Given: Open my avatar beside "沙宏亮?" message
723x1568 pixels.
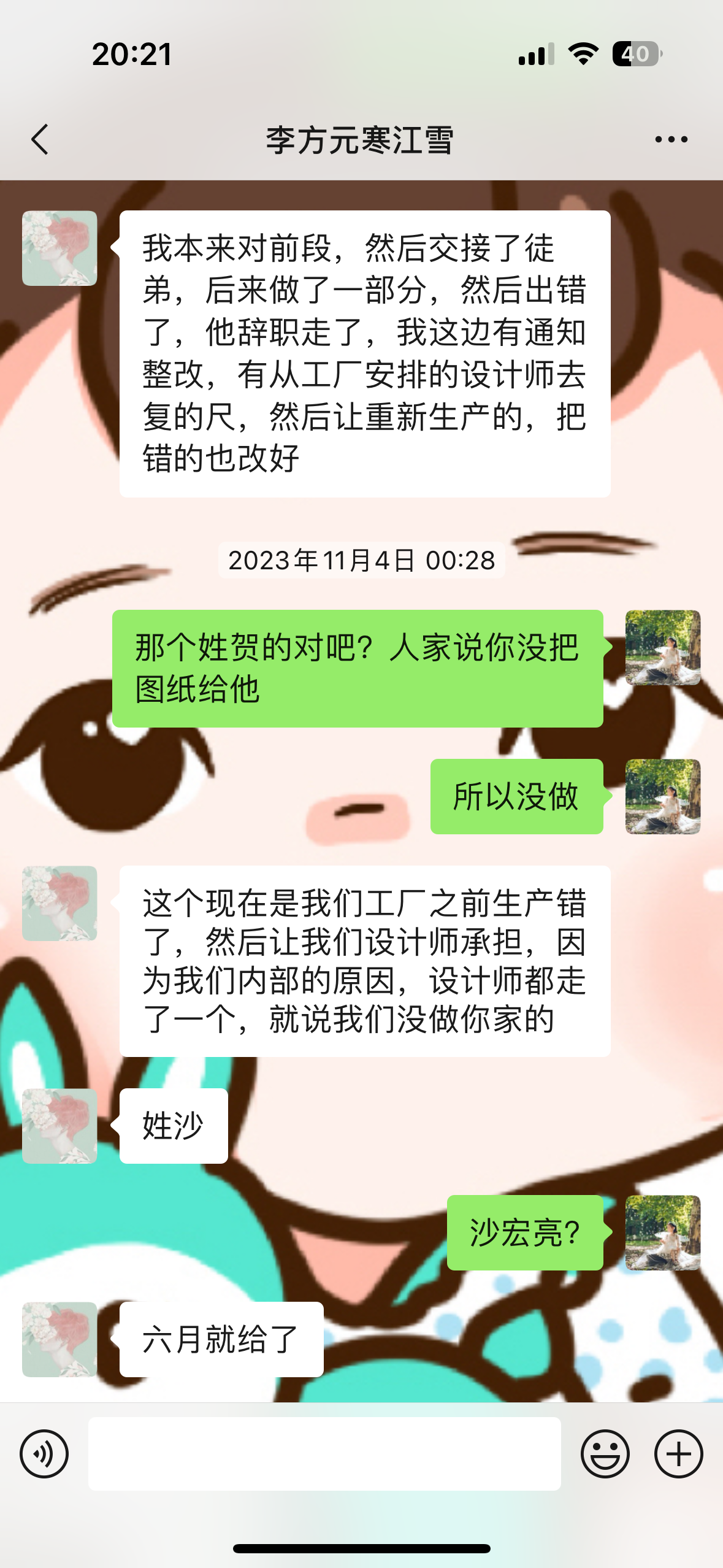Looking at the screenshot, I should click(x=662, y=1232).
